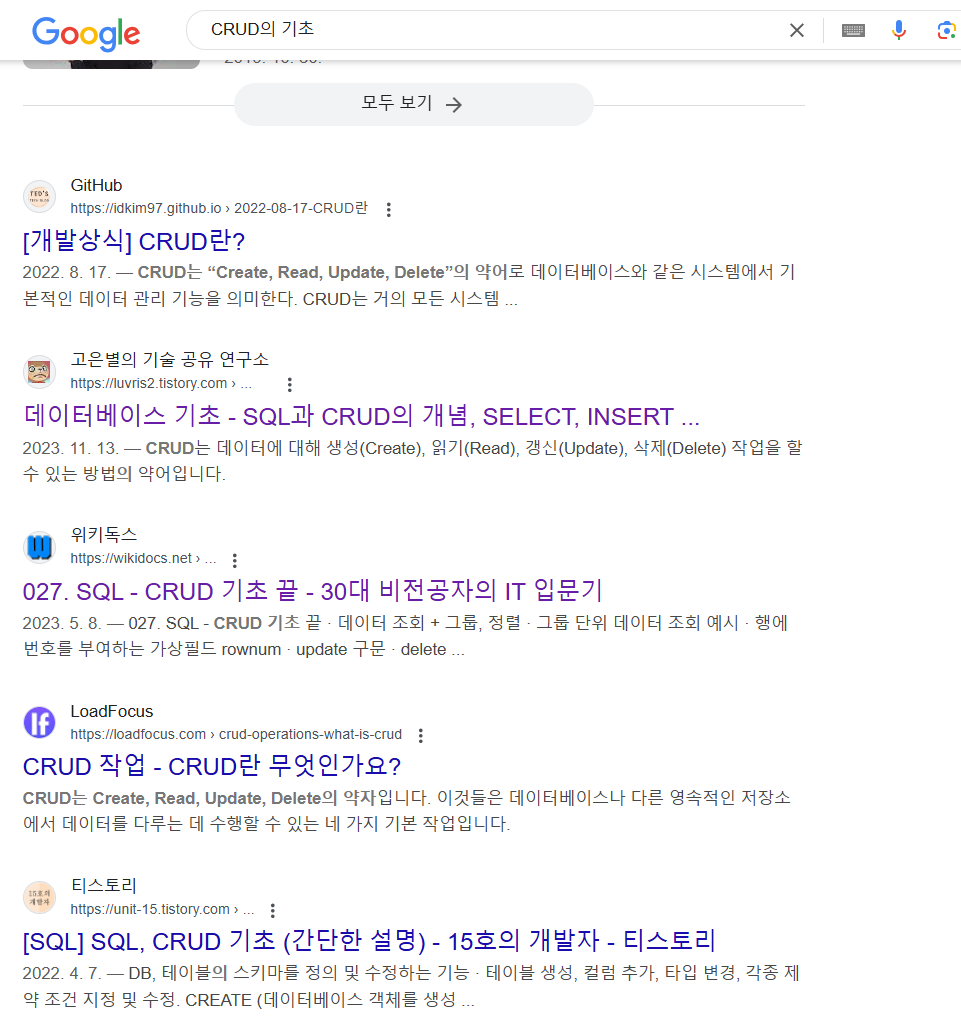The image size is (961, 1029).
Task: Open the on-screen keyboard icon
Action: [x=852, y=30]
